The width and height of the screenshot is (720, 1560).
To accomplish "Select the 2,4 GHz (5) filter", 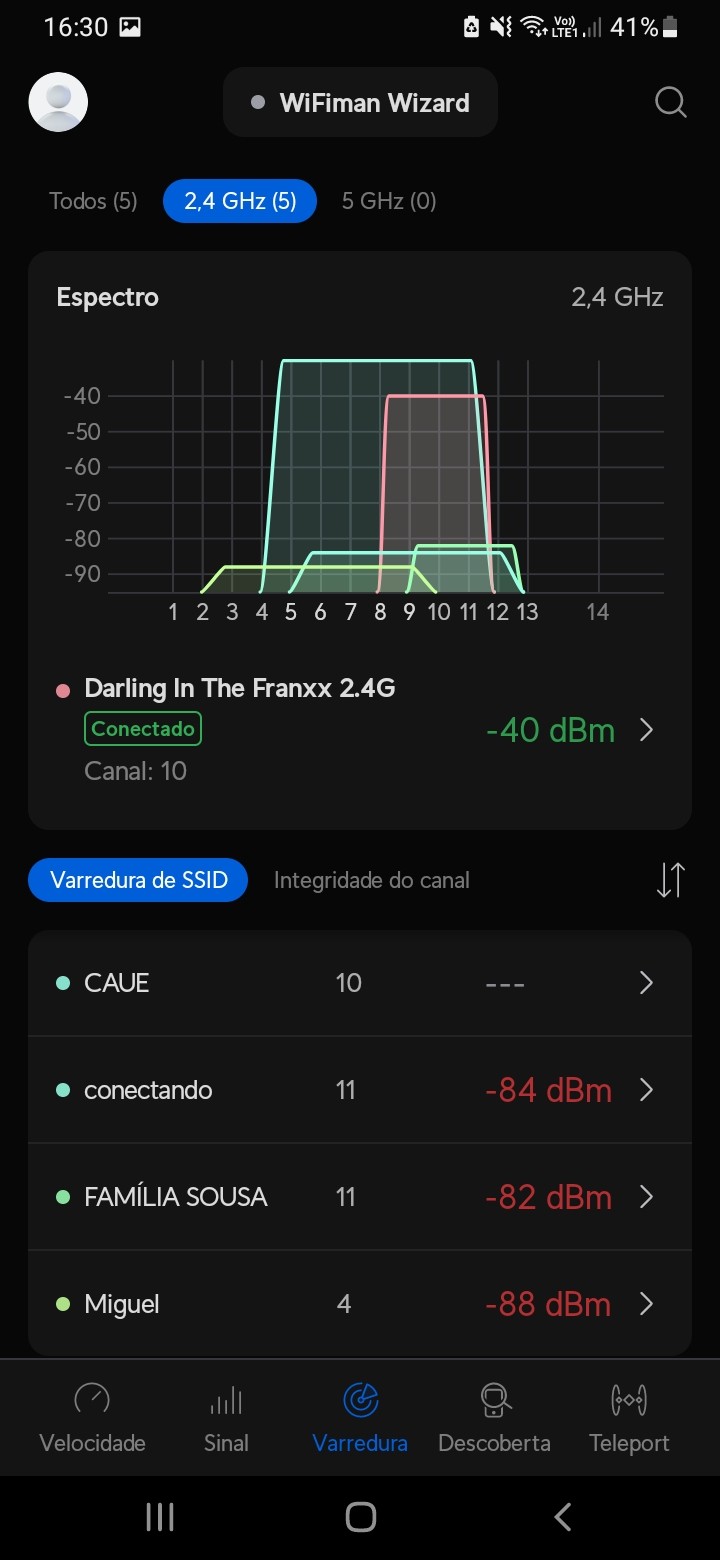I will point(240,201).
